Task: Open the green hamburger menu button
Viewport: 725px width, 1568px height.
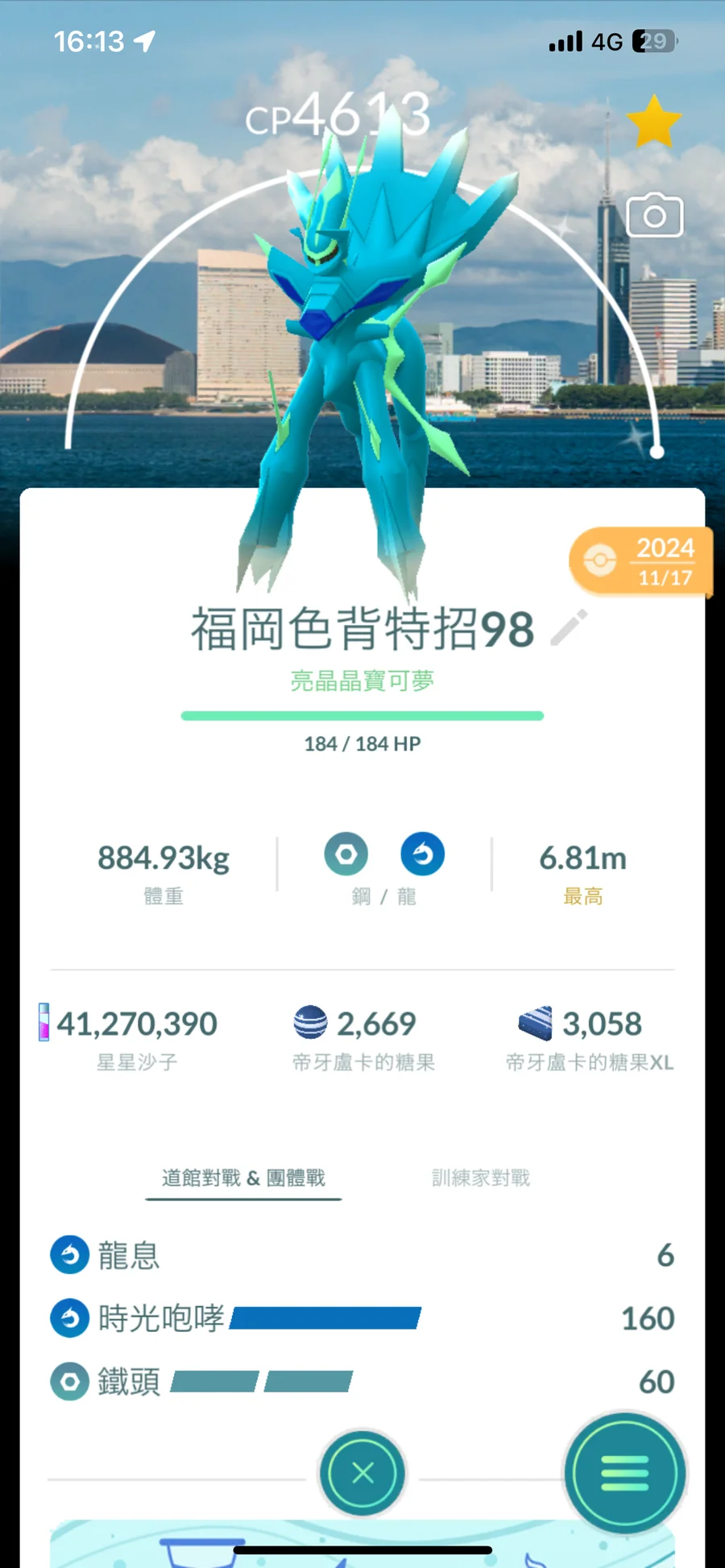Action: click(624, 1473)
